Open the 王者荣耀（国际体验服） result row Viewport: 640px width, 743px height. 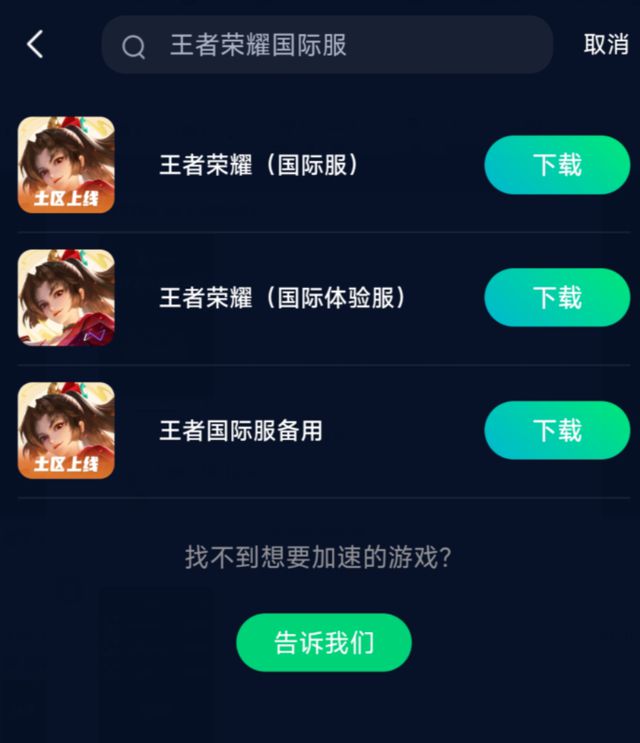coord(283,298)
